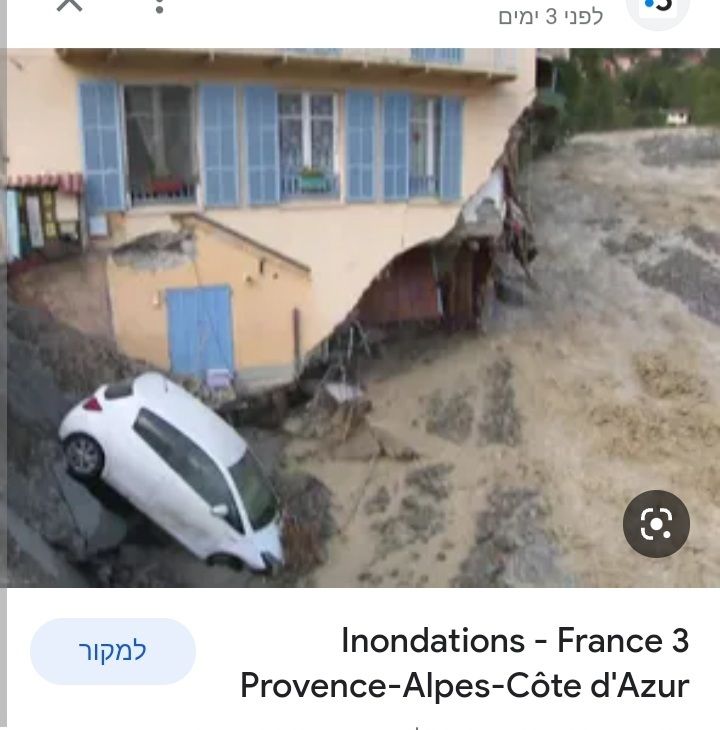
Task: Tap the למקור button to visit source
Action: tap(112, 651)
